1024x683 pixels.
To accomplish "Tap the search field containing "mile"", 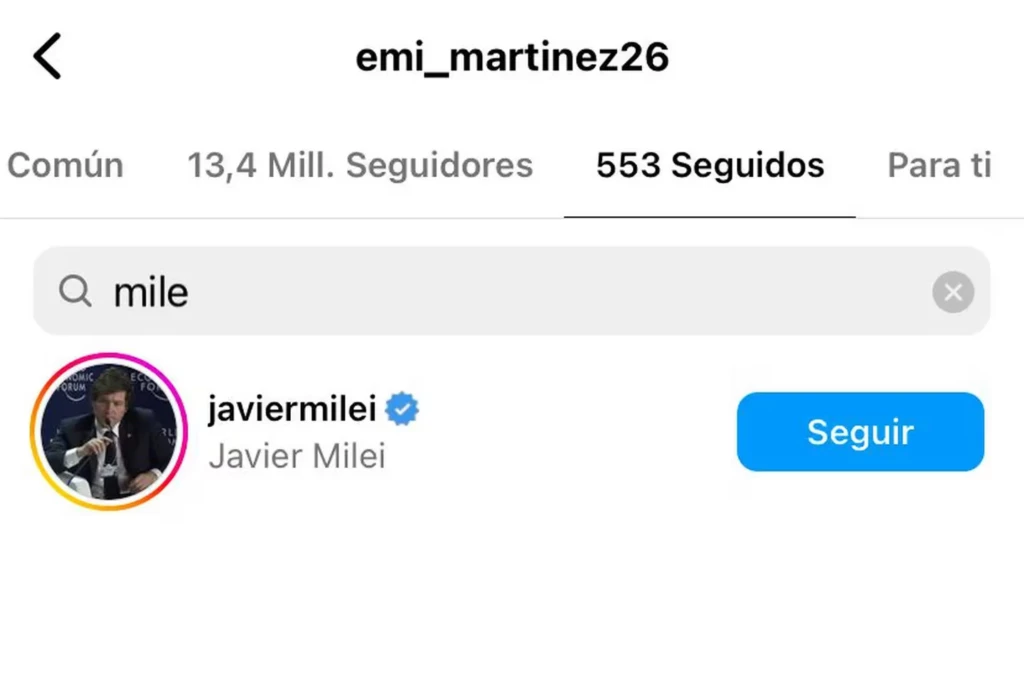I will pyautogui.click(x=500, y=292).
